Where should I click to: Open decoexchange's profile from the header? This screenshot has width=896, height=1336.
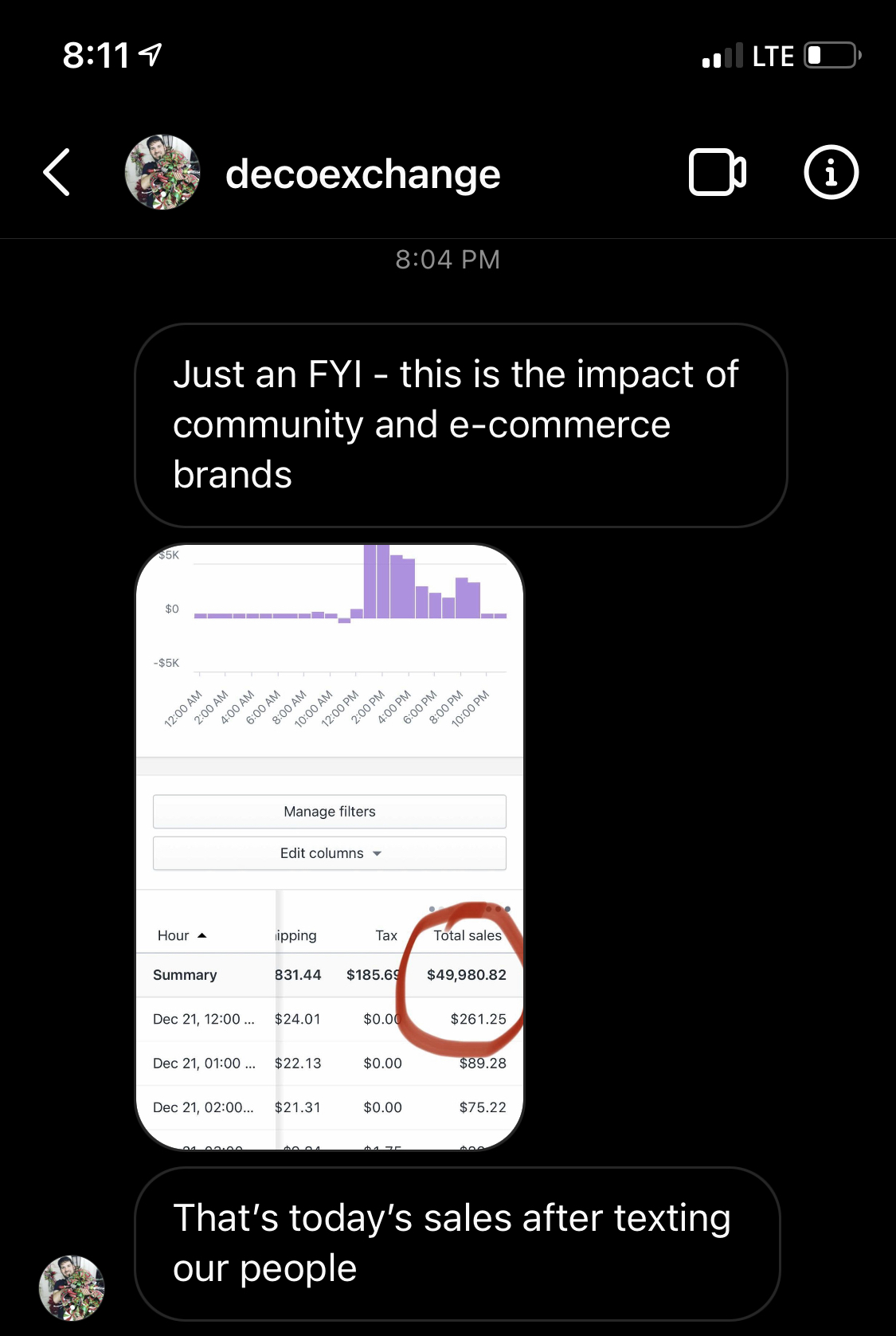point(362,174)
